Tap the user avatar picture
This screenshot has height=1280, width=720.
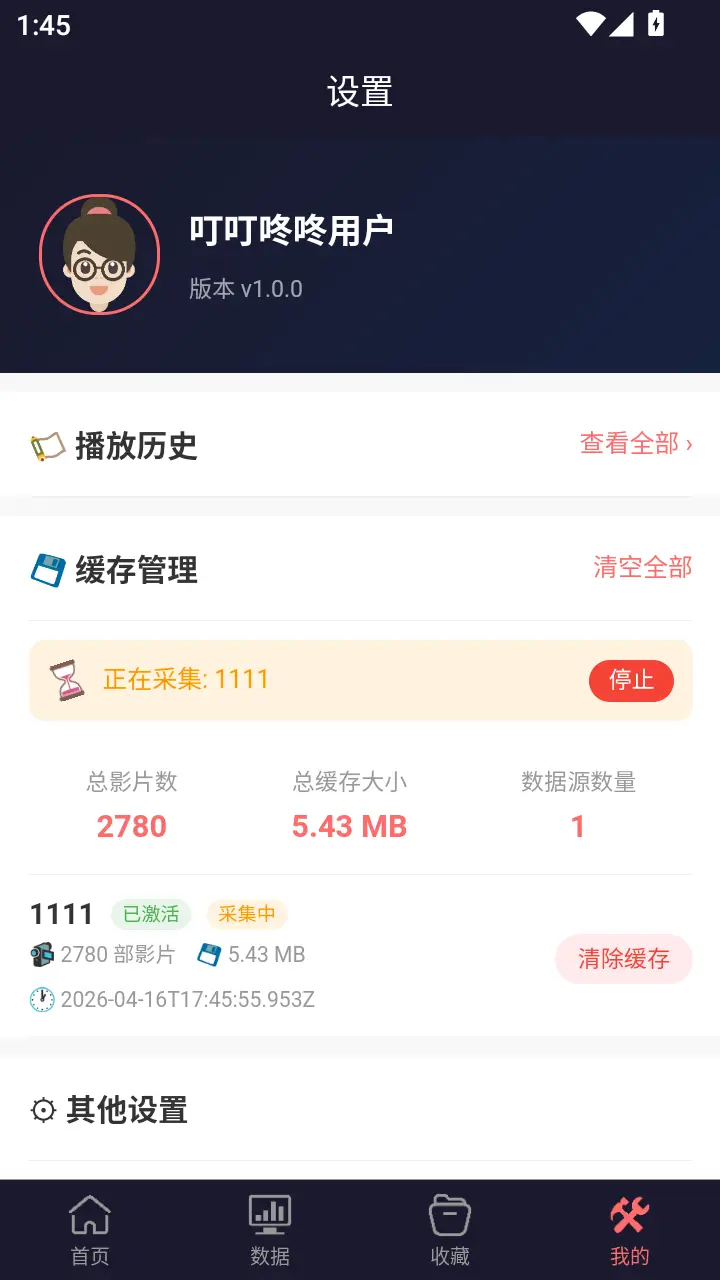point(99,254)
